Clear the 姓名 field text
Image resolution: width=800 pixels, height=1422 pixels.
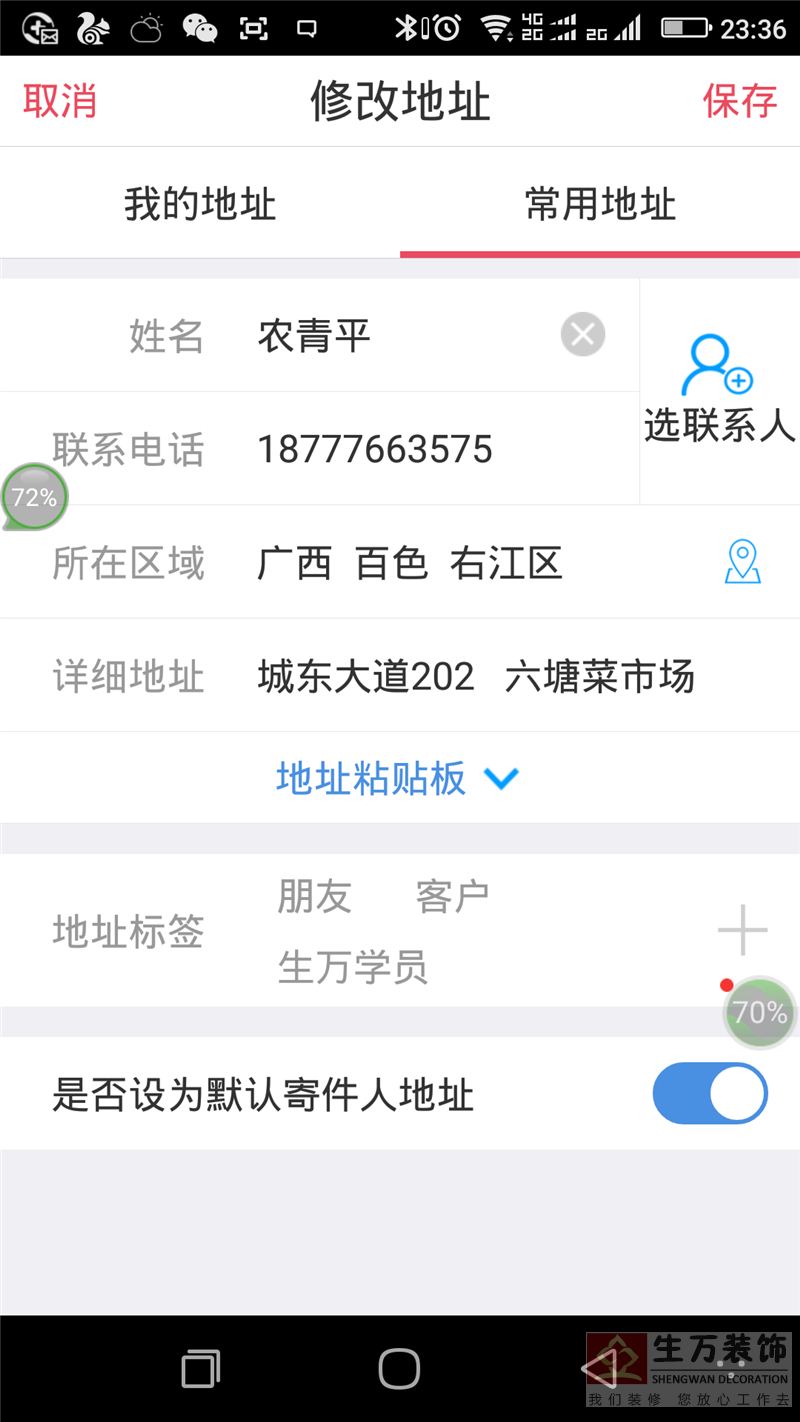click(583, 335)
